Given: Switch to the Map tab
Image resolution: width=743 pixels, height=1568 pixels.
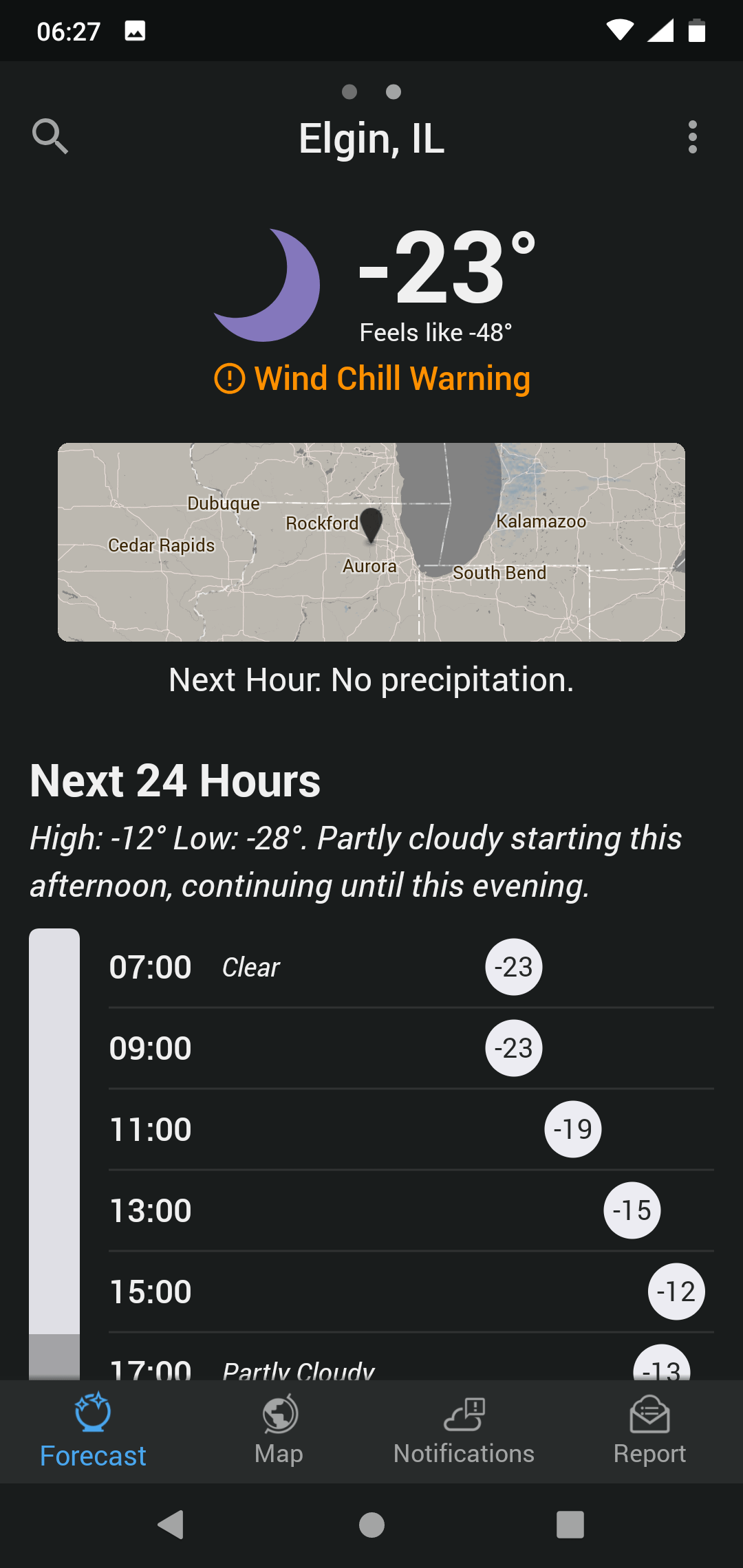Looking at the screenshot, I should pyautogui.click(x=279, y=1430).
